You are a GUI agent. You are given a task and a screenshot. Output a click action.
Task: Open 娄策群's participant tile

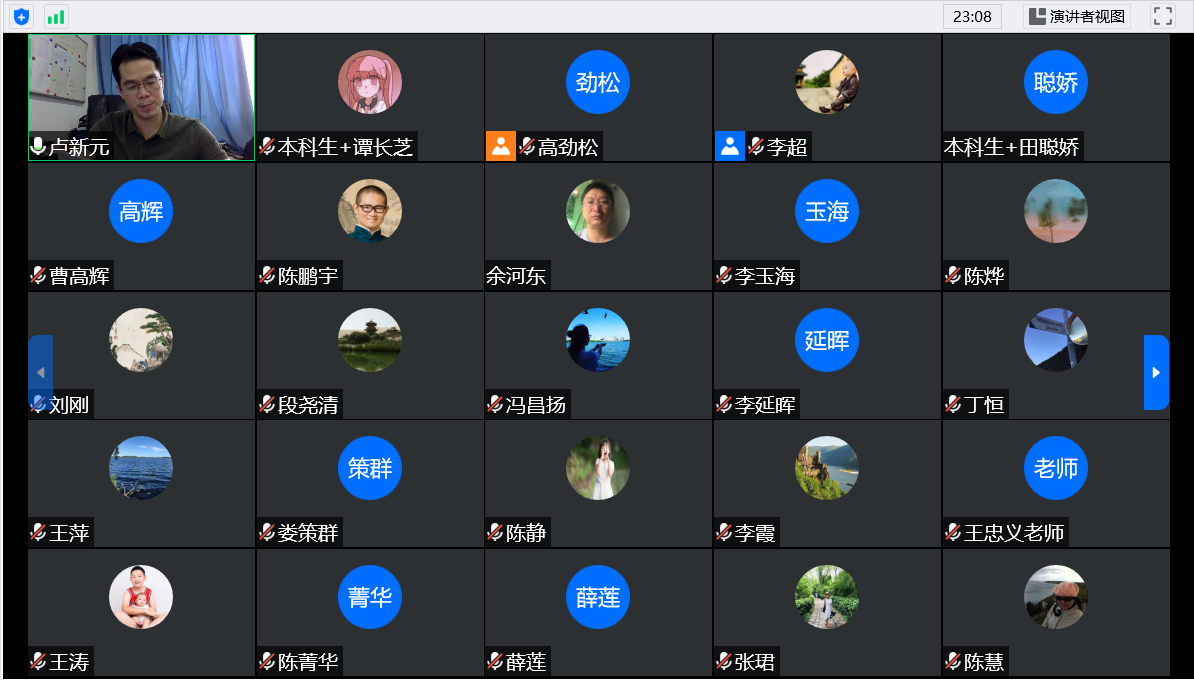[x=370, y=483]
